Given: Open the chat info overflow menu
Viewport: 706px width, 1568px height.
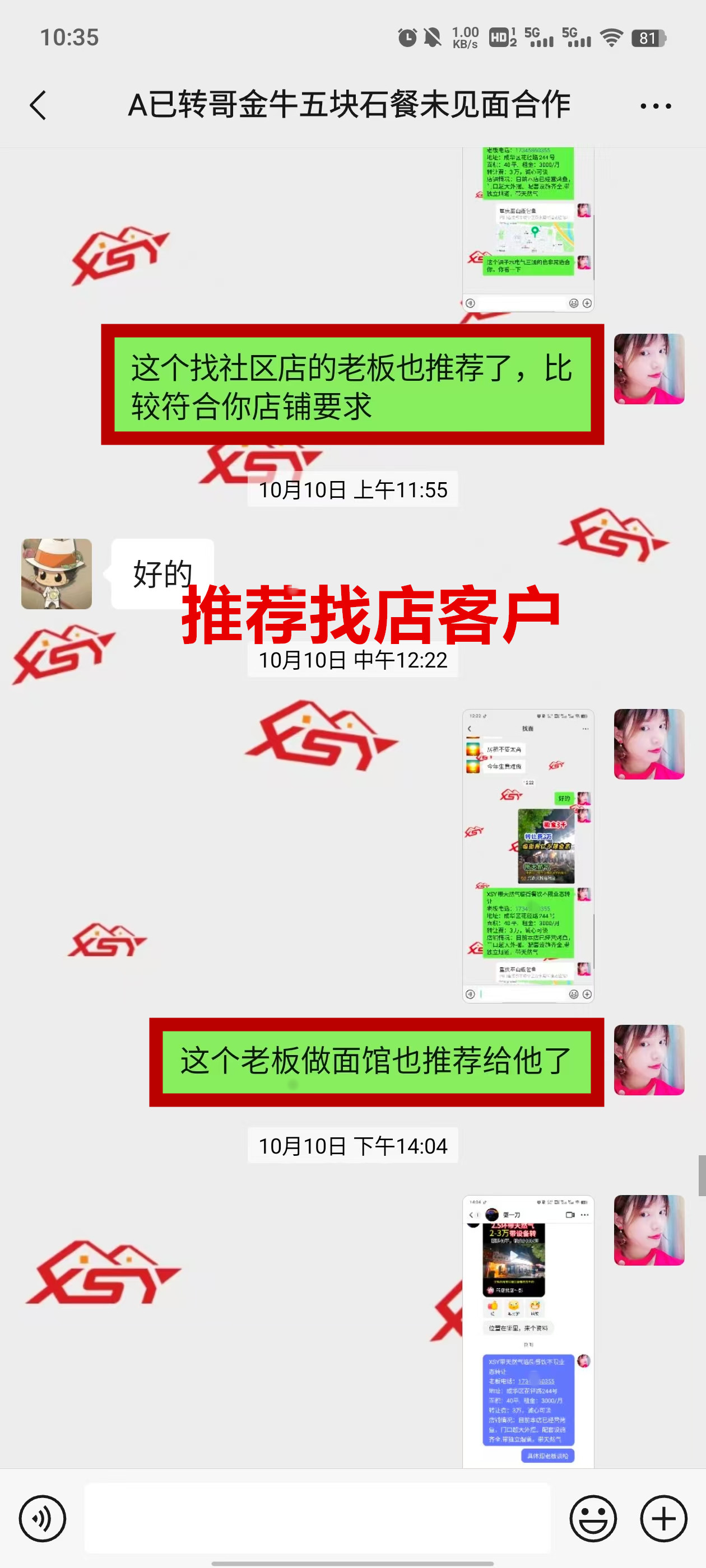Looking at the screenshot, I should tap(656, 106).
